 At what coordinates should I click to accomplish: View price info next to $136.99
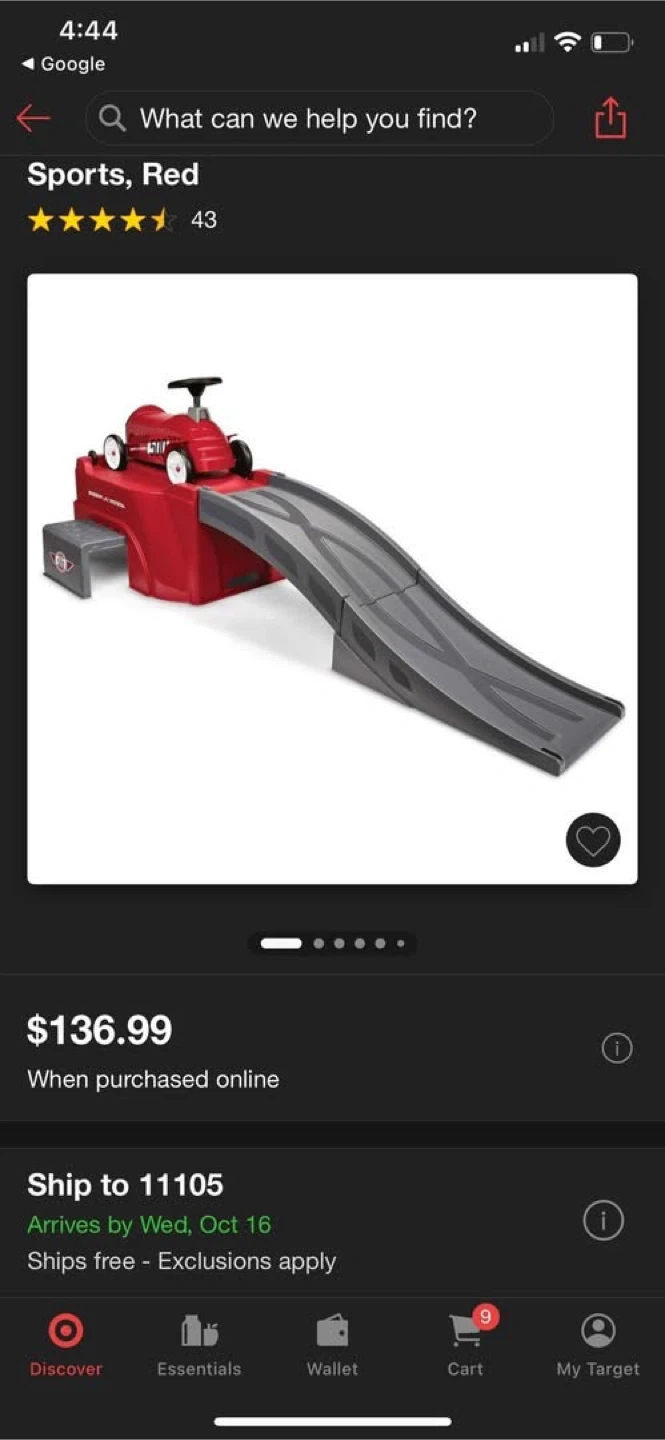pos(617,1048)
